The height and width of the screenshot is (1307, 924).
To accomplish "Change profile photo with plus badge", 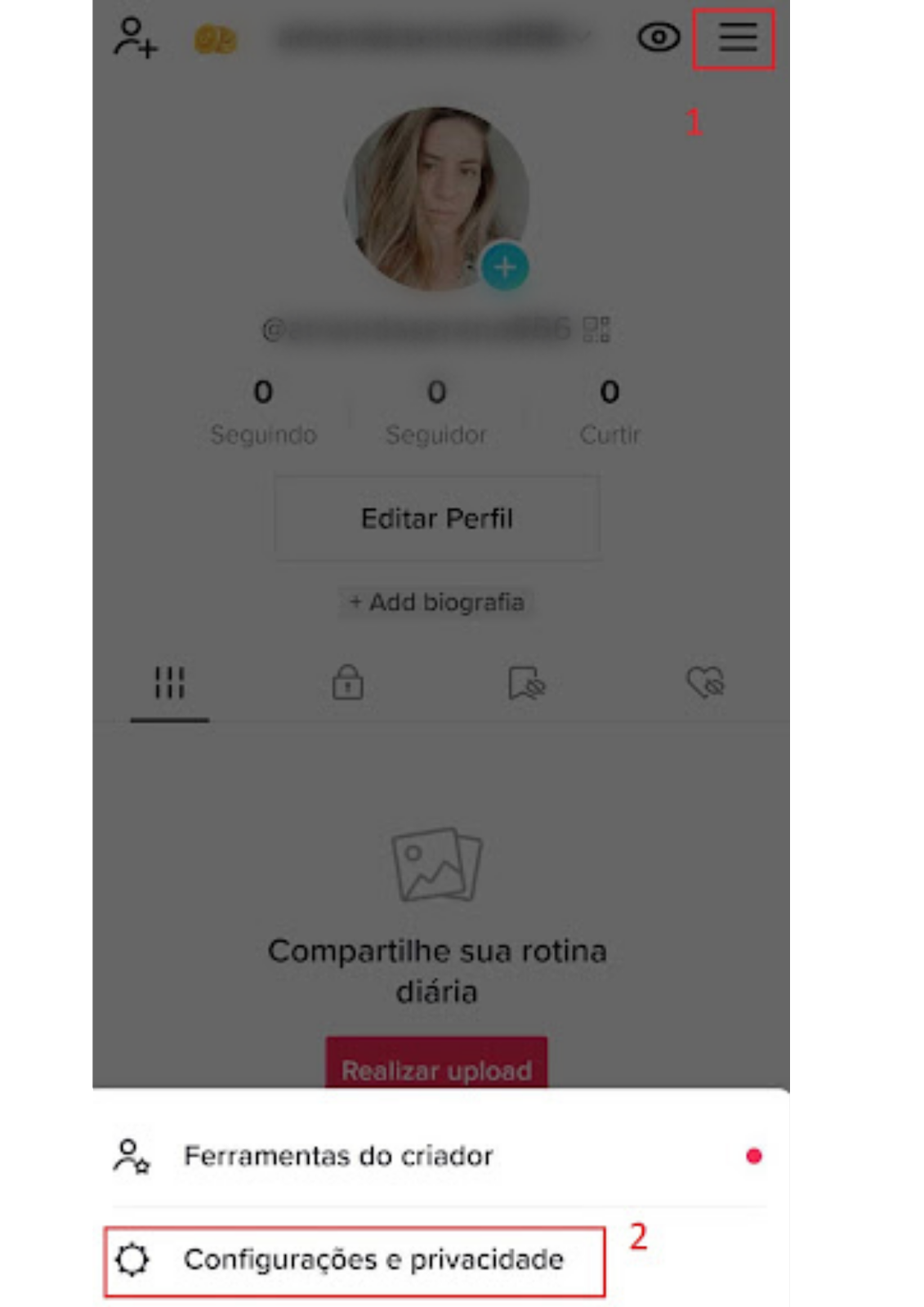I will (x=504, y=267).
